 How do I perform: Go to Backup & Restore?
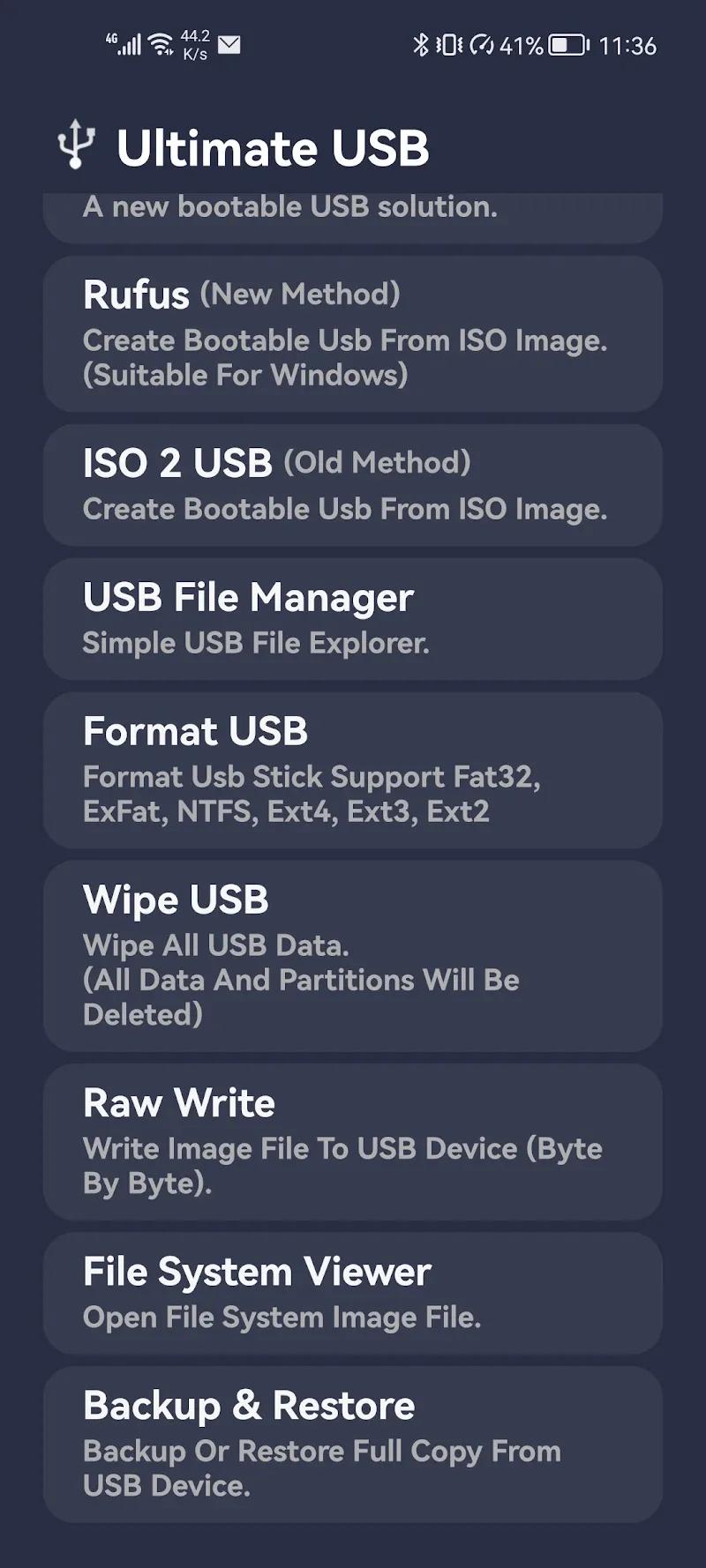click(x=353, y=1444)
